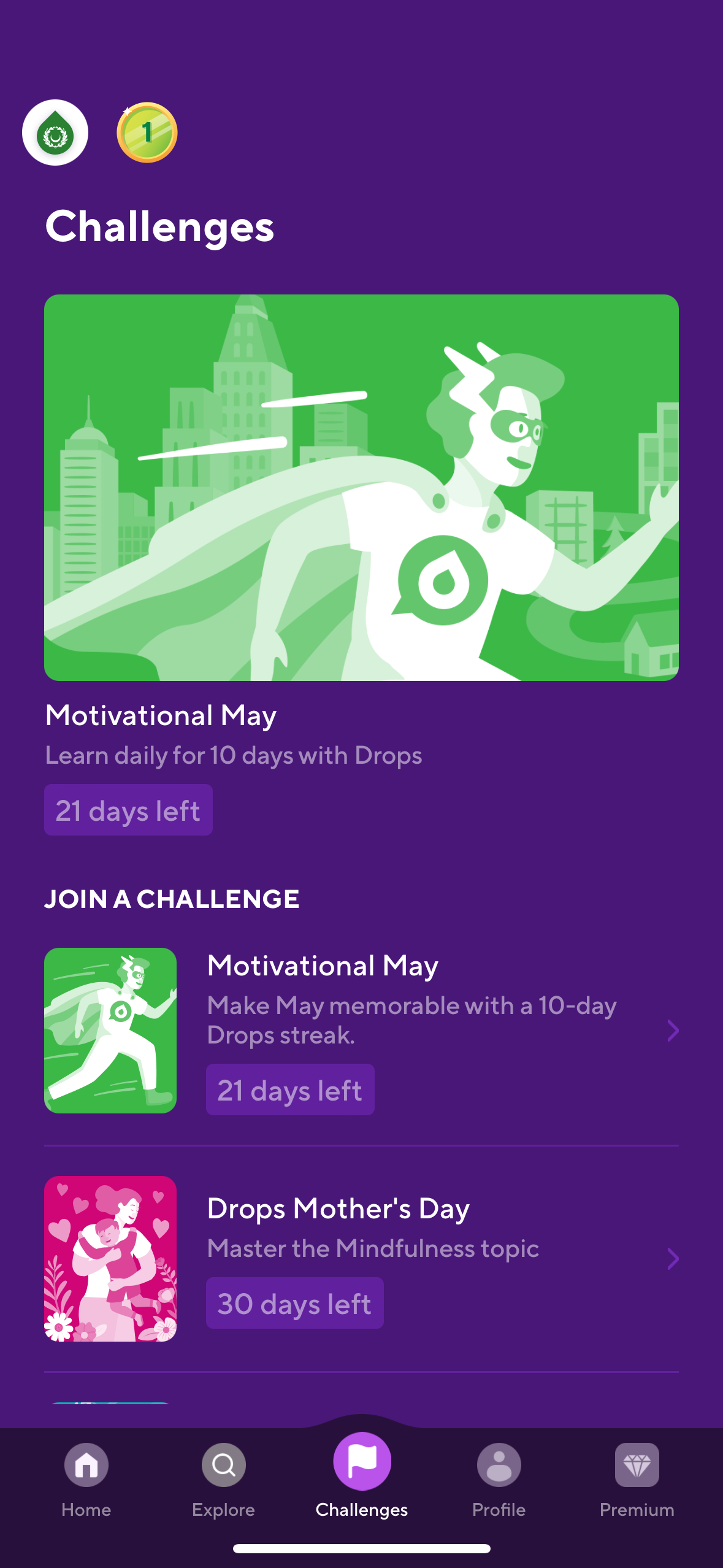
Task: Tap the Challenges flag icon
Action: (361, 1463)
